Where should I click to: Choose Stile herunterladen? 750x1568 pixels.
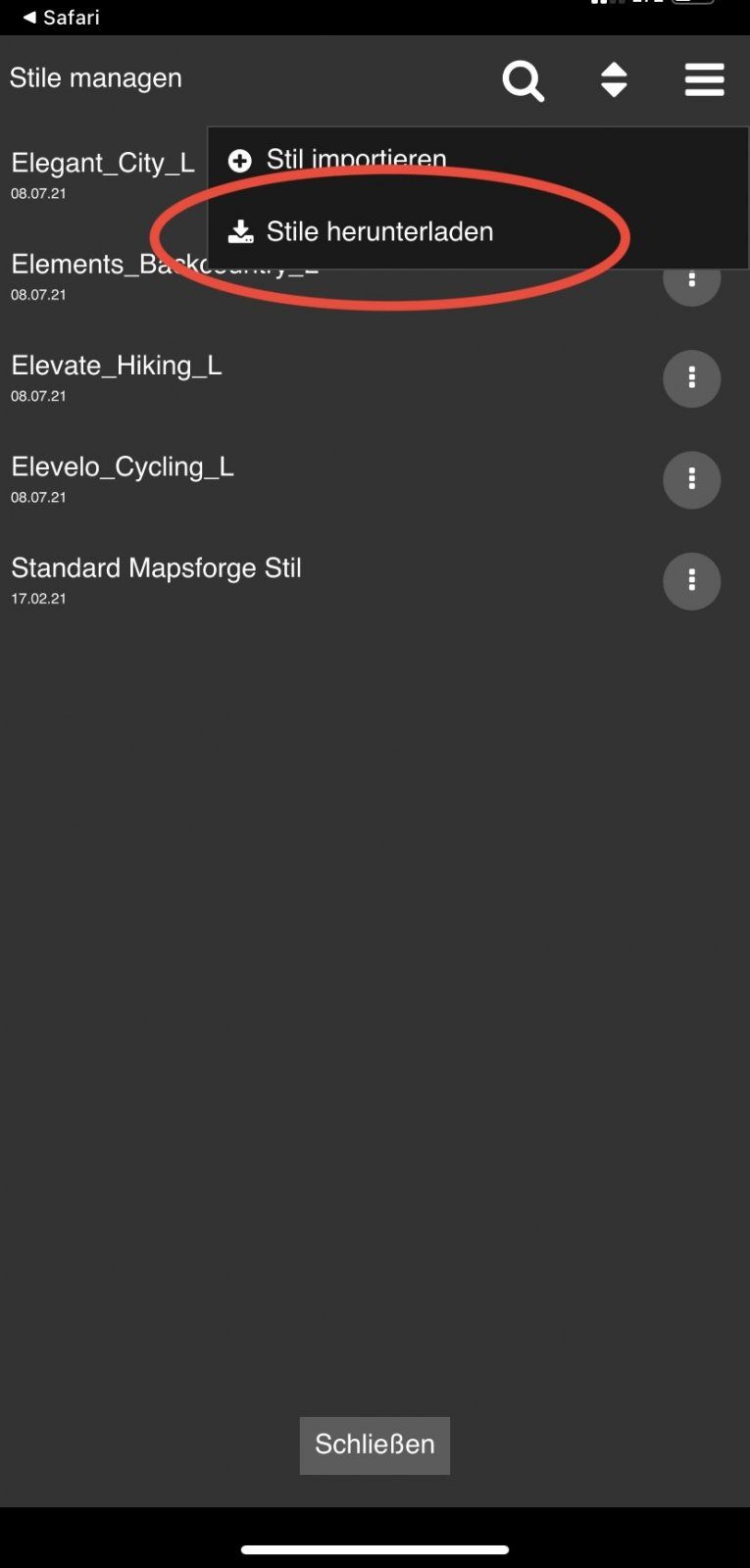click(379, 232)
